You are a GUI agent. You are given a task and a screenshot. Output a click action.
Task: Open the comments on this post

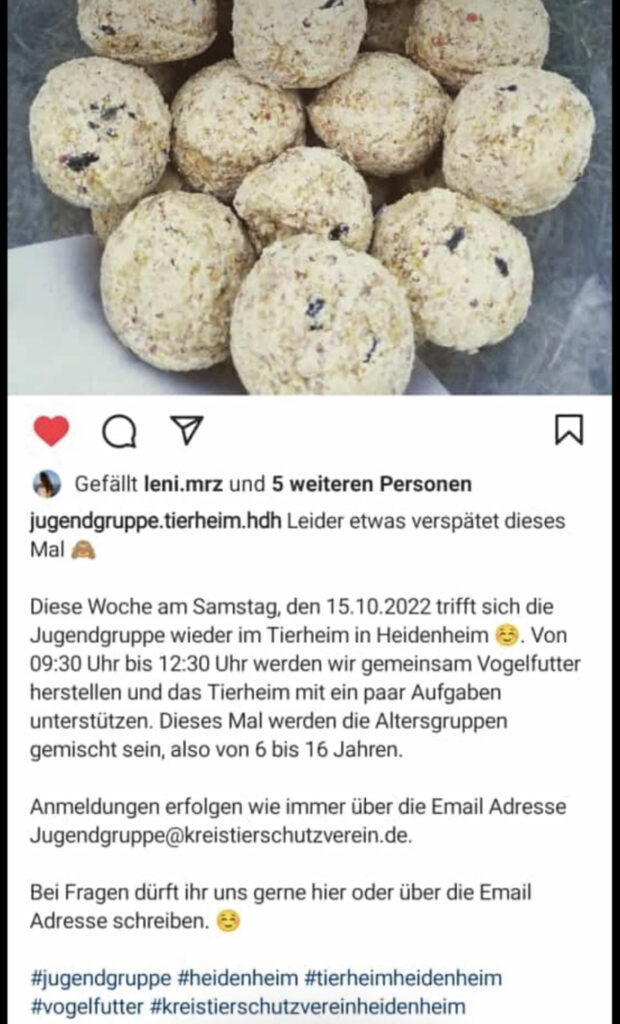pyautogui.click(x=119, y=431)
